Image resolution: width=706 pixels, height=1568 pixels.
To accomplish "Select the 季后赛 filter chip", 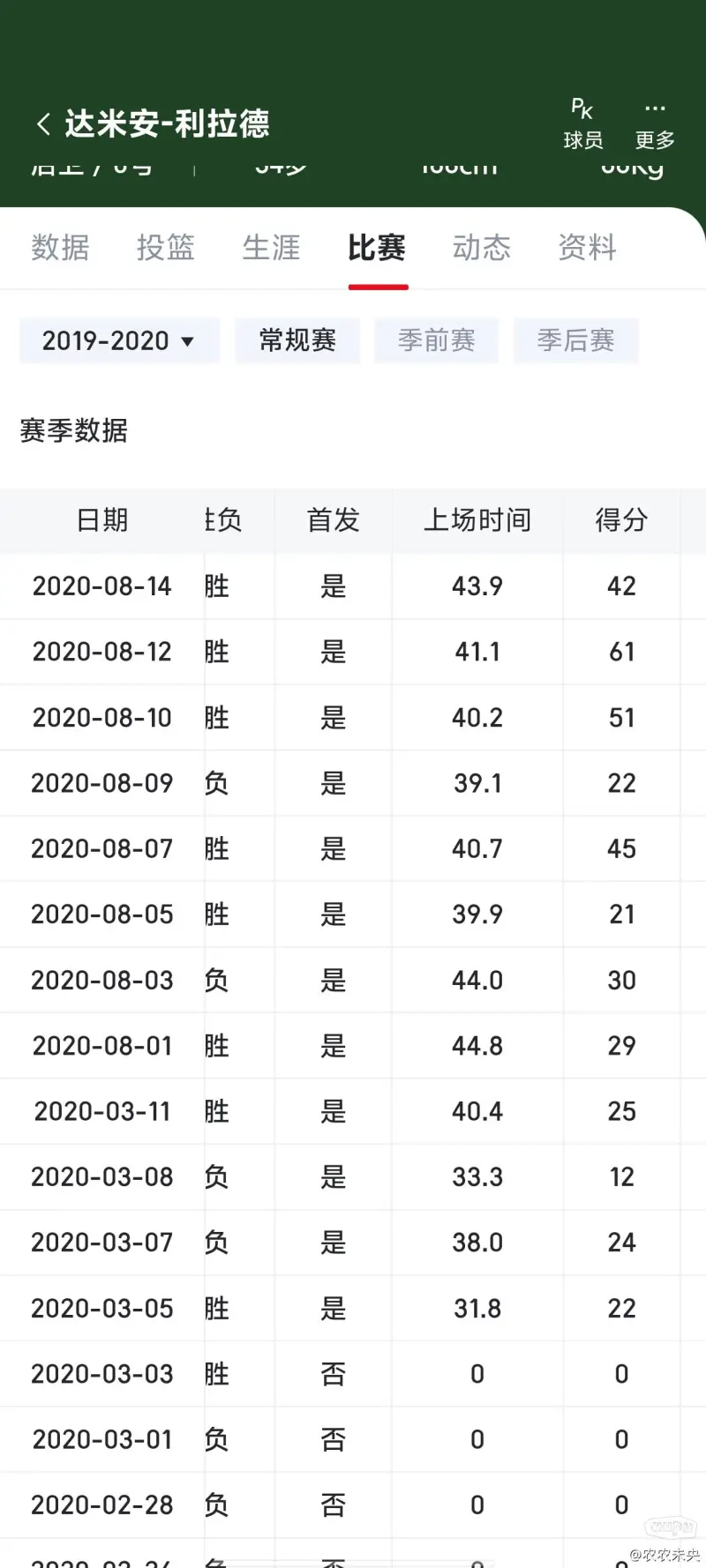I will (576, 340).
